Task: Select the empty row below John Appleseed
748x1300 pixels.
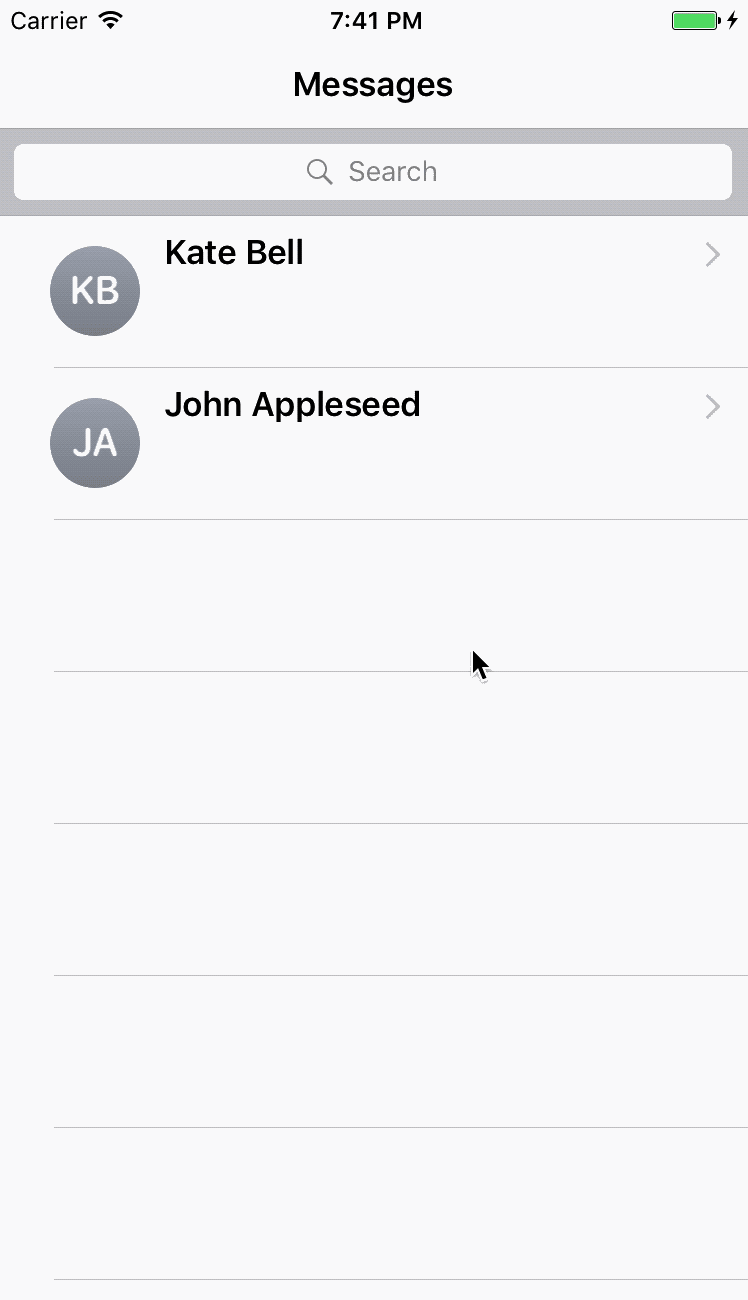Action: [374, 595]
